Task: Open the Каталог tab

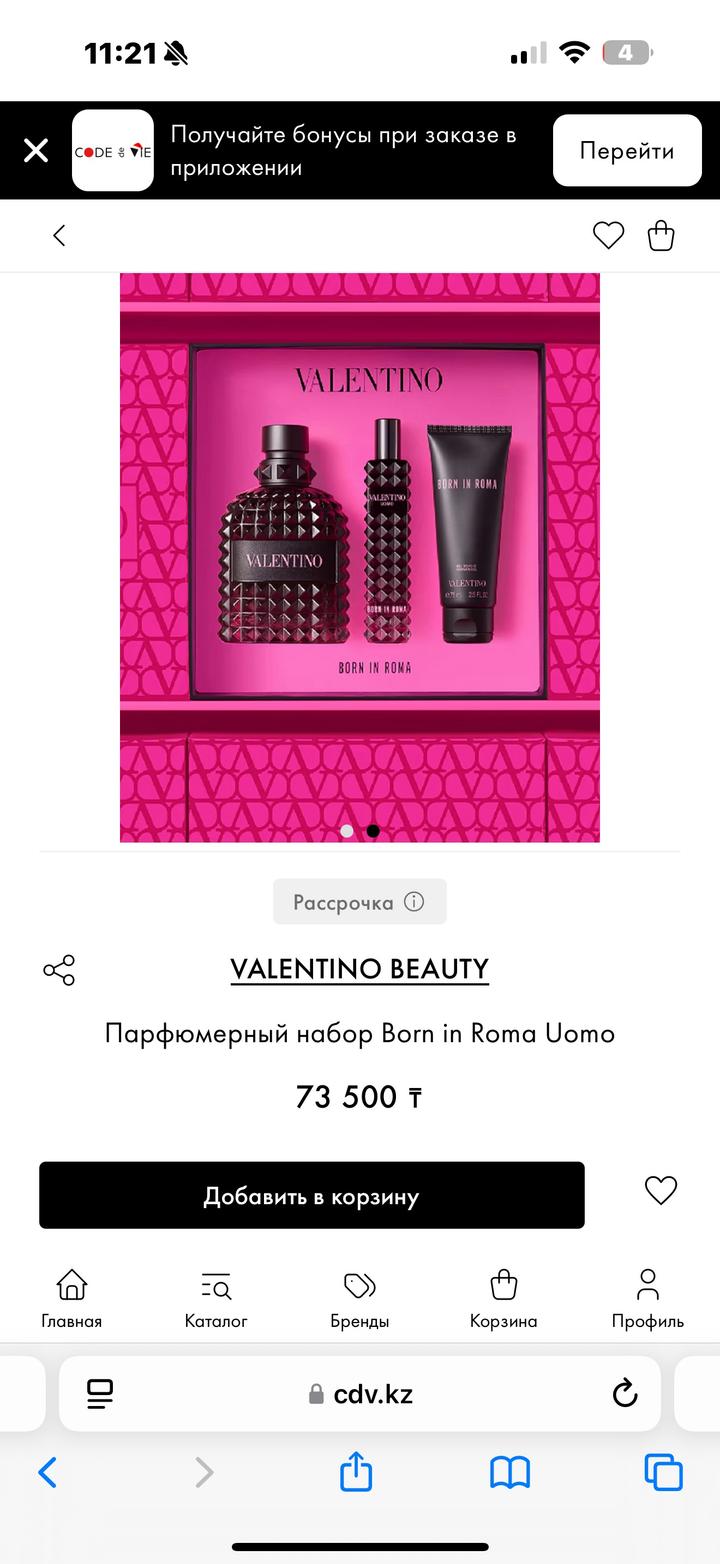Action: point(216,1299)
